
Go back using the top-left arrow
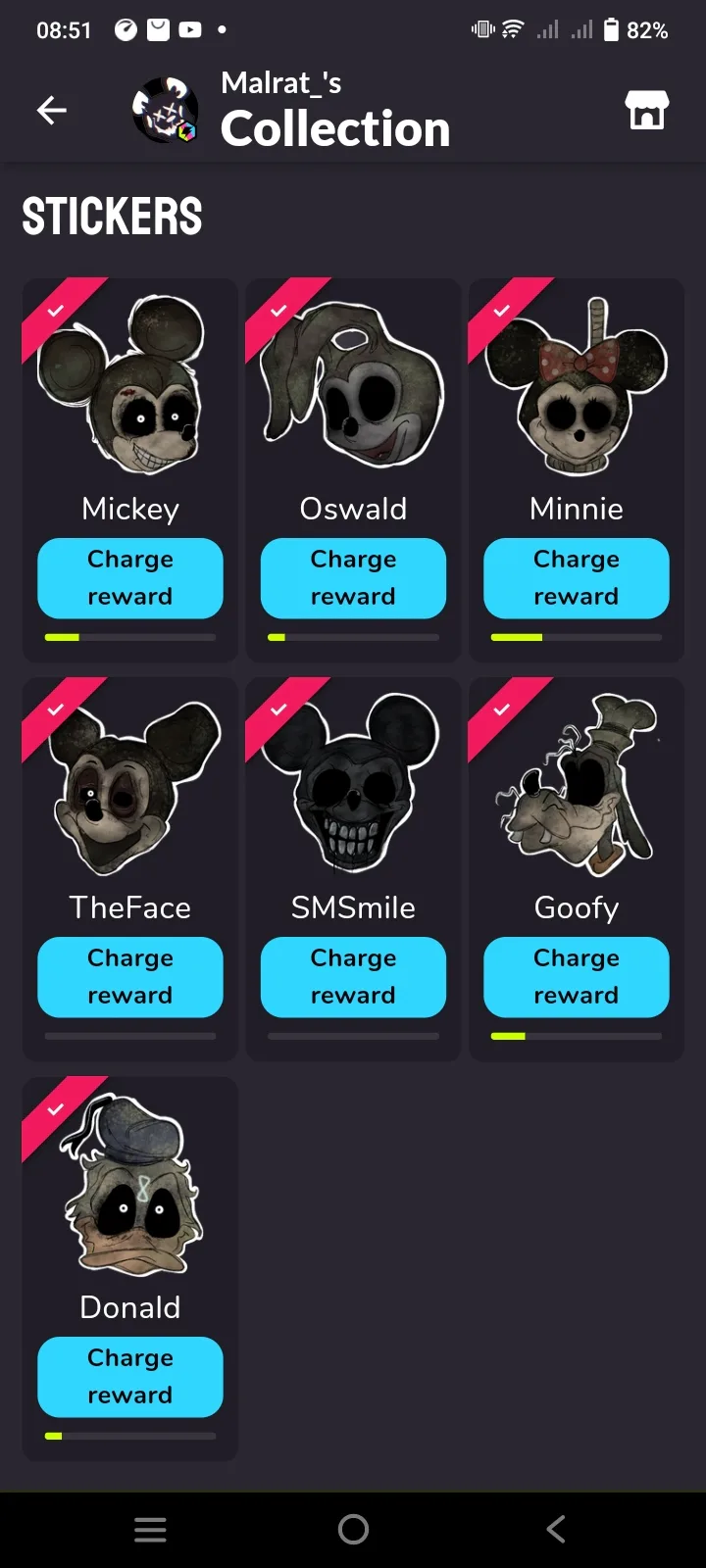point(52,111)
